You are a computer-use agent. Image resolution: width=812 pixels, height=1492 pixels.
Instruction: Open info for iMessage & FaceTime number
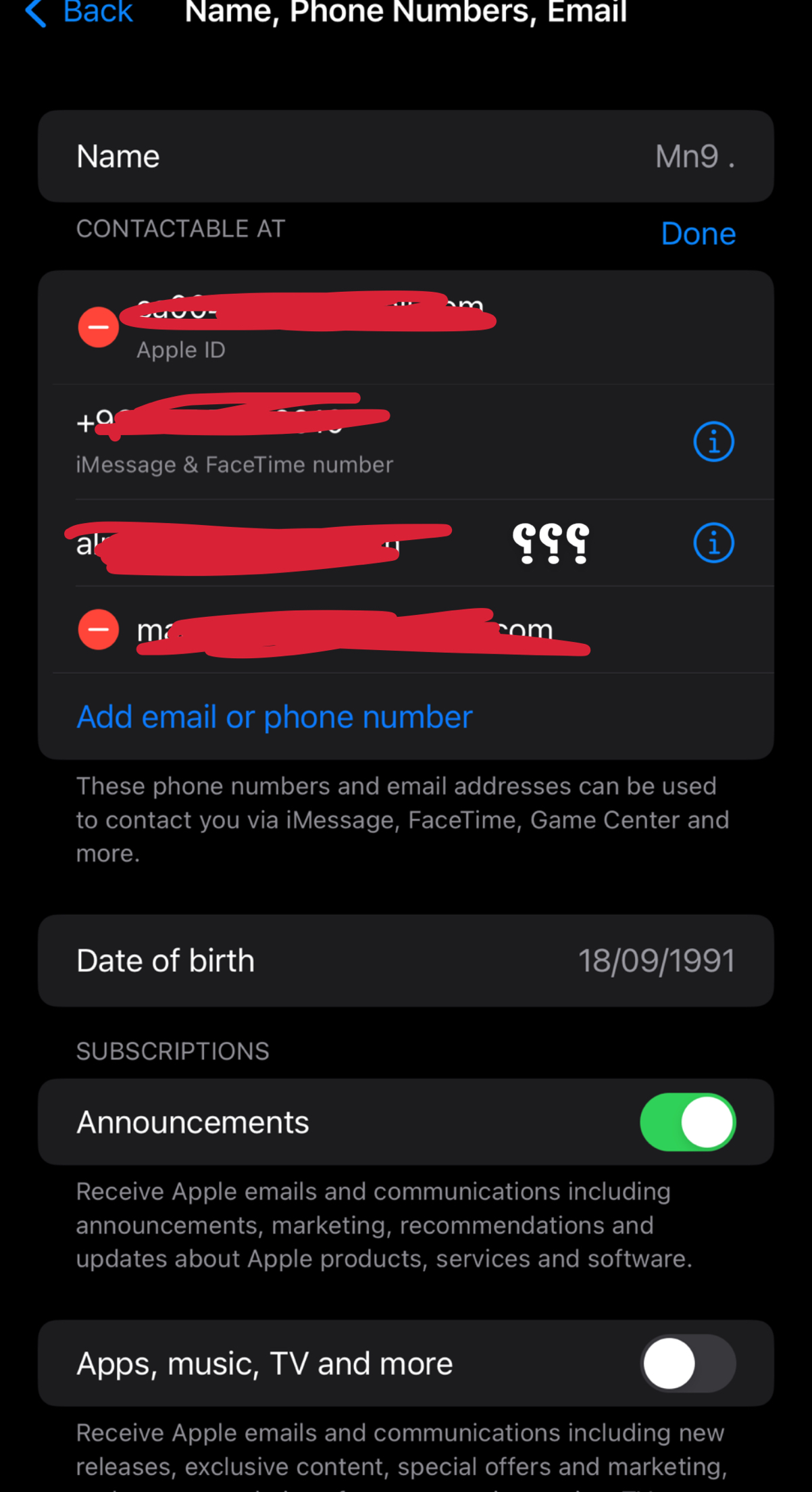click(x=713, y=442)
